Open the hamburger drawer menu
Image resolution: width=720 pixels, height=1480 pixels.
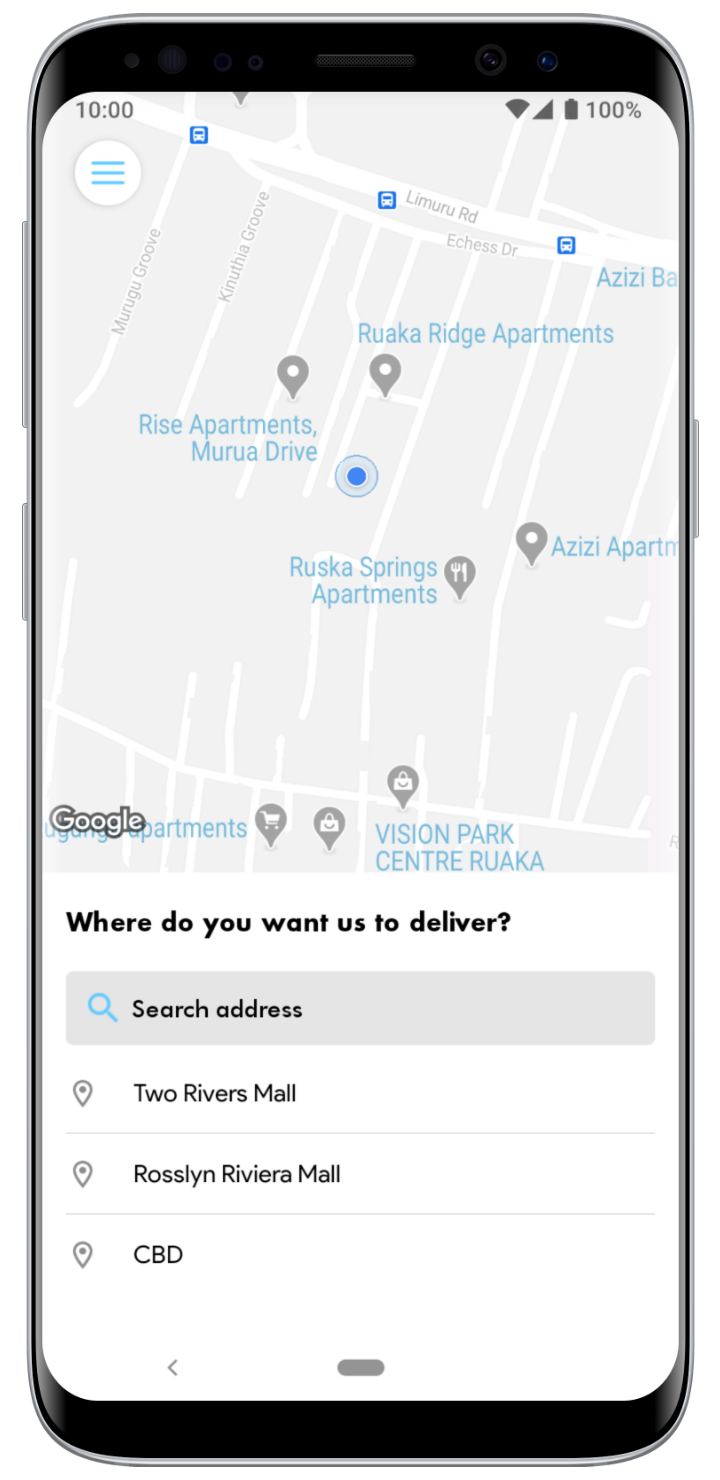tap(108, 173)
